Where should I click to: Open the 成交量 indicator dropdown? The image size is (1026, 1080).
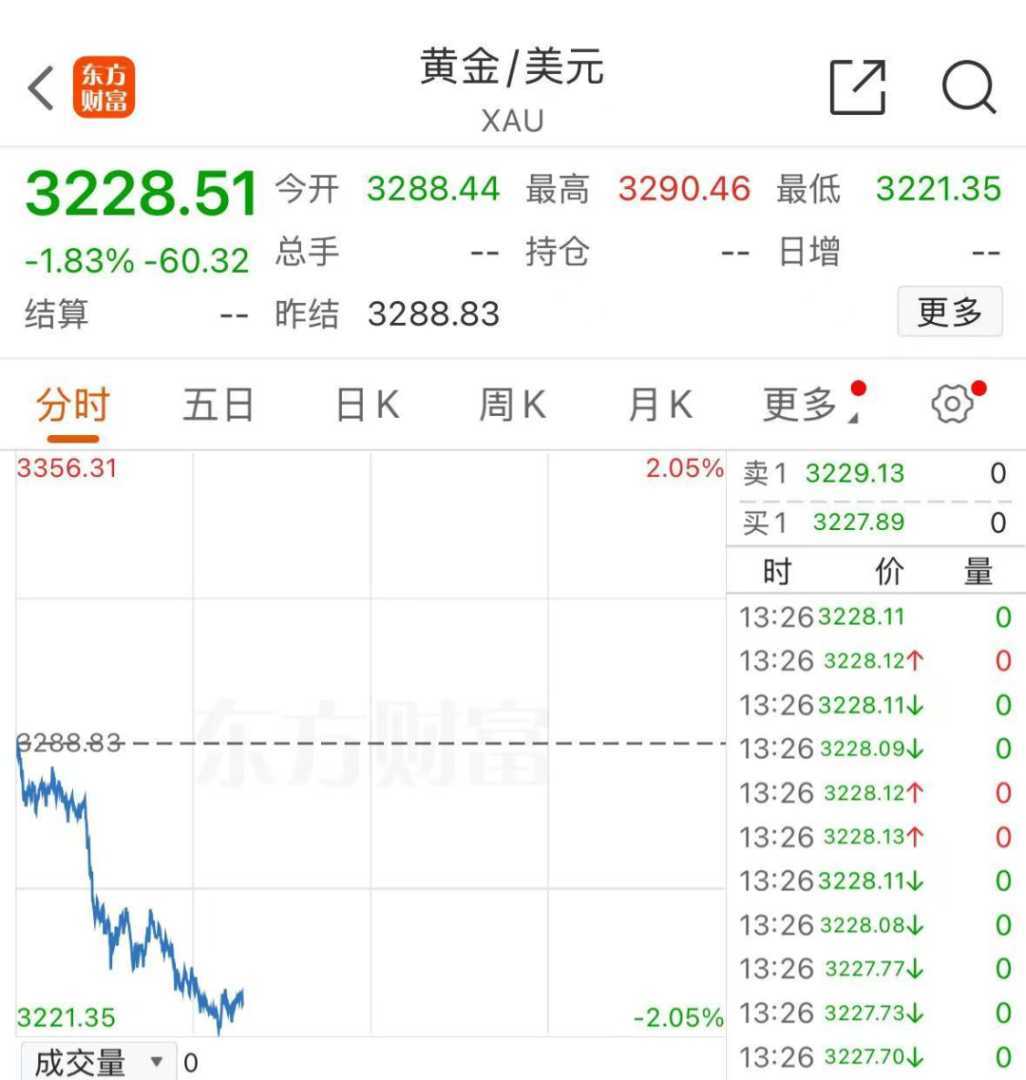96,1062
